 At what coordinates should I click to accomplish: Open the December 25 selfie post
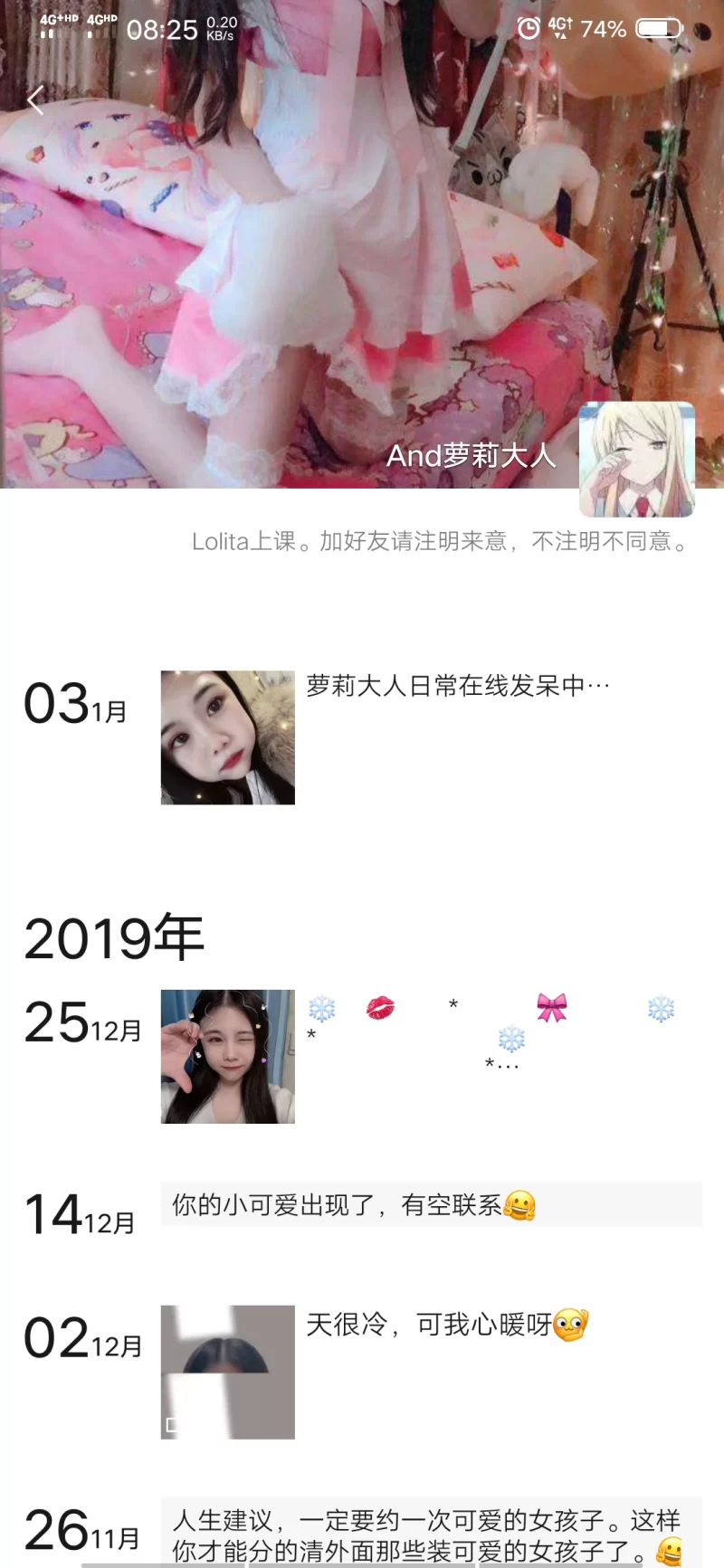click(x=228, y=1057)
